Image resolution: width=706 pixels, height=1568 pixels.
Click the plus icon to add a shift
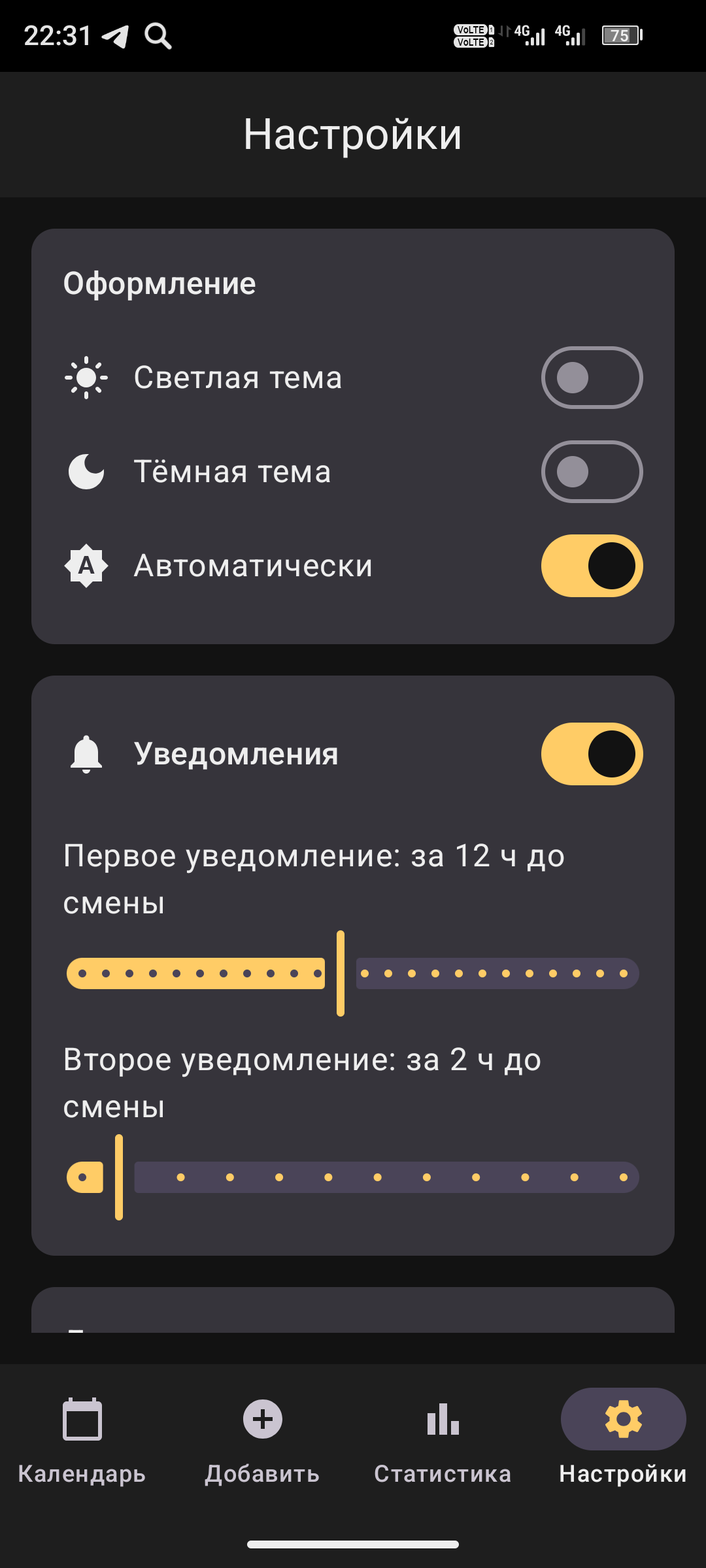click(x=261, y=1418)
